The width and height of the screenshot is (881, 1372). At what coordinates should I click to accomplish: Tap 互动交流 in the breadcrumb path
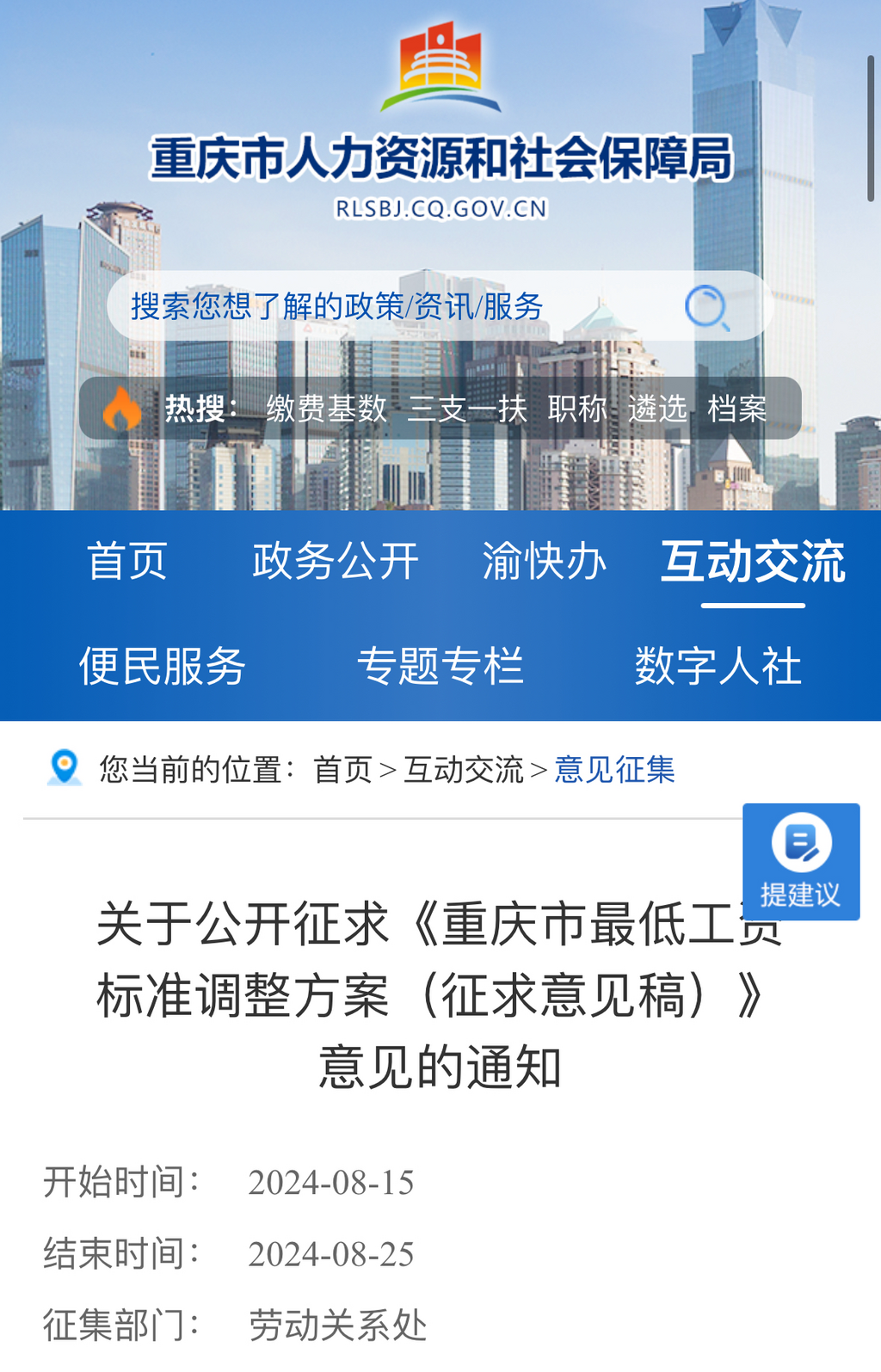(x=464, y=770)
